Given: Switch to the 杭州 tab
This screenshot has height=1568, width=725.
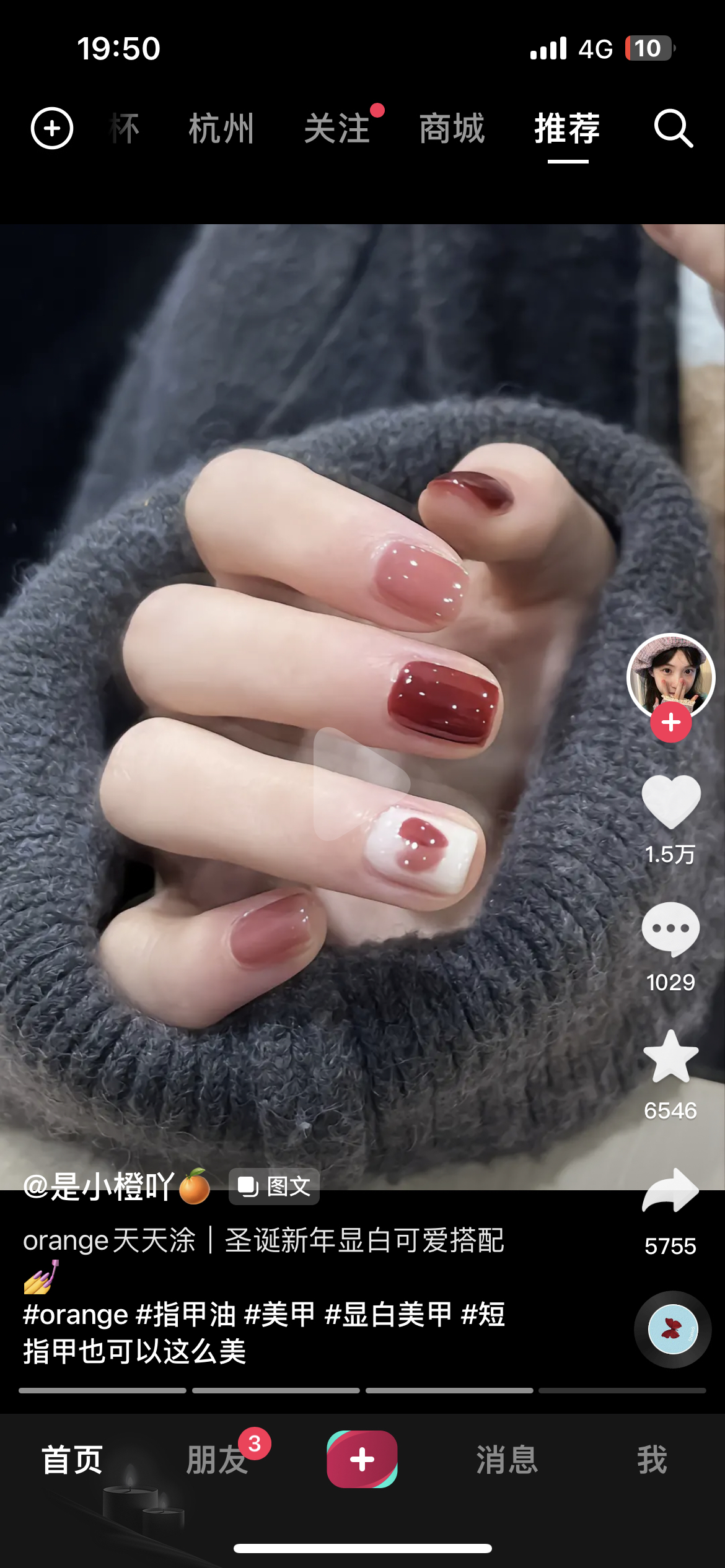Looking at the screenshot, I should tap(221, 129).
